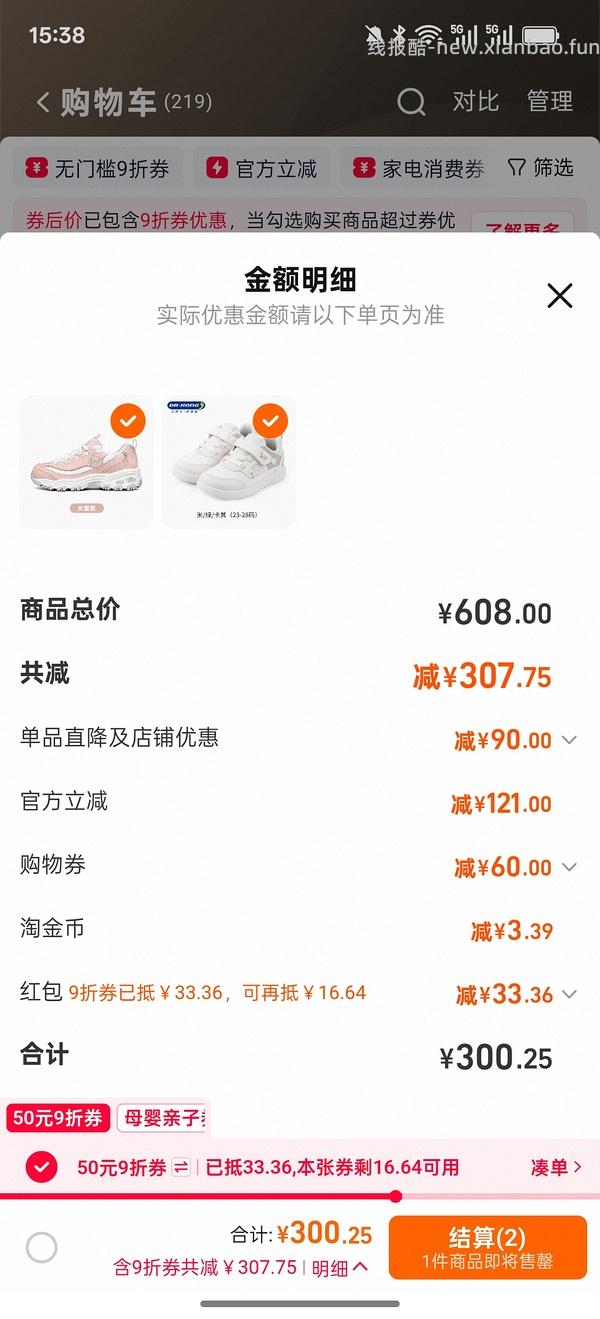Select the 家电消费券 chip

click(420, 168)
